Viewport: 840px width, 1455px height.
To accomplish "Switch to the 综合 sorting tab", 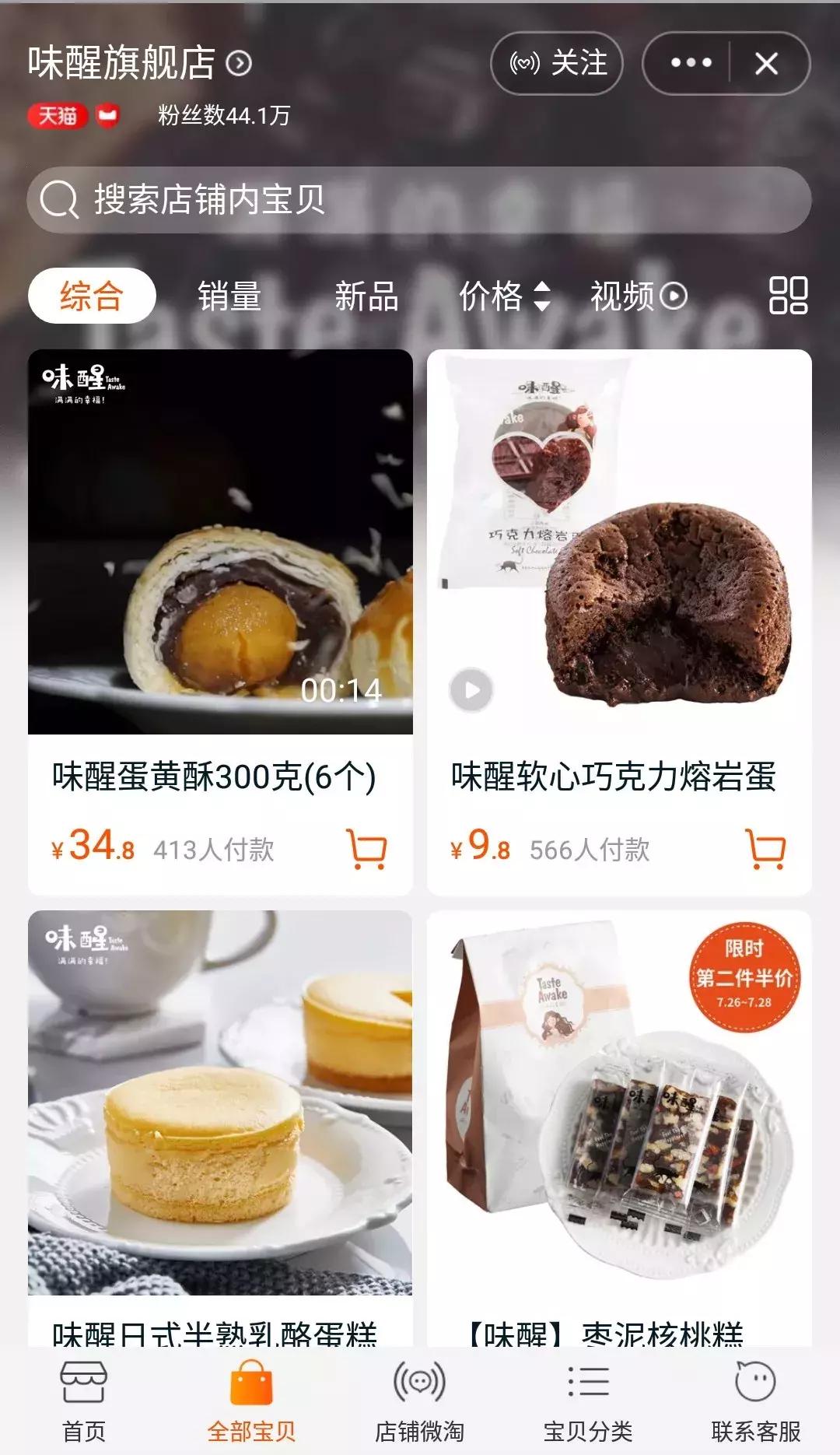I will 92,296.
